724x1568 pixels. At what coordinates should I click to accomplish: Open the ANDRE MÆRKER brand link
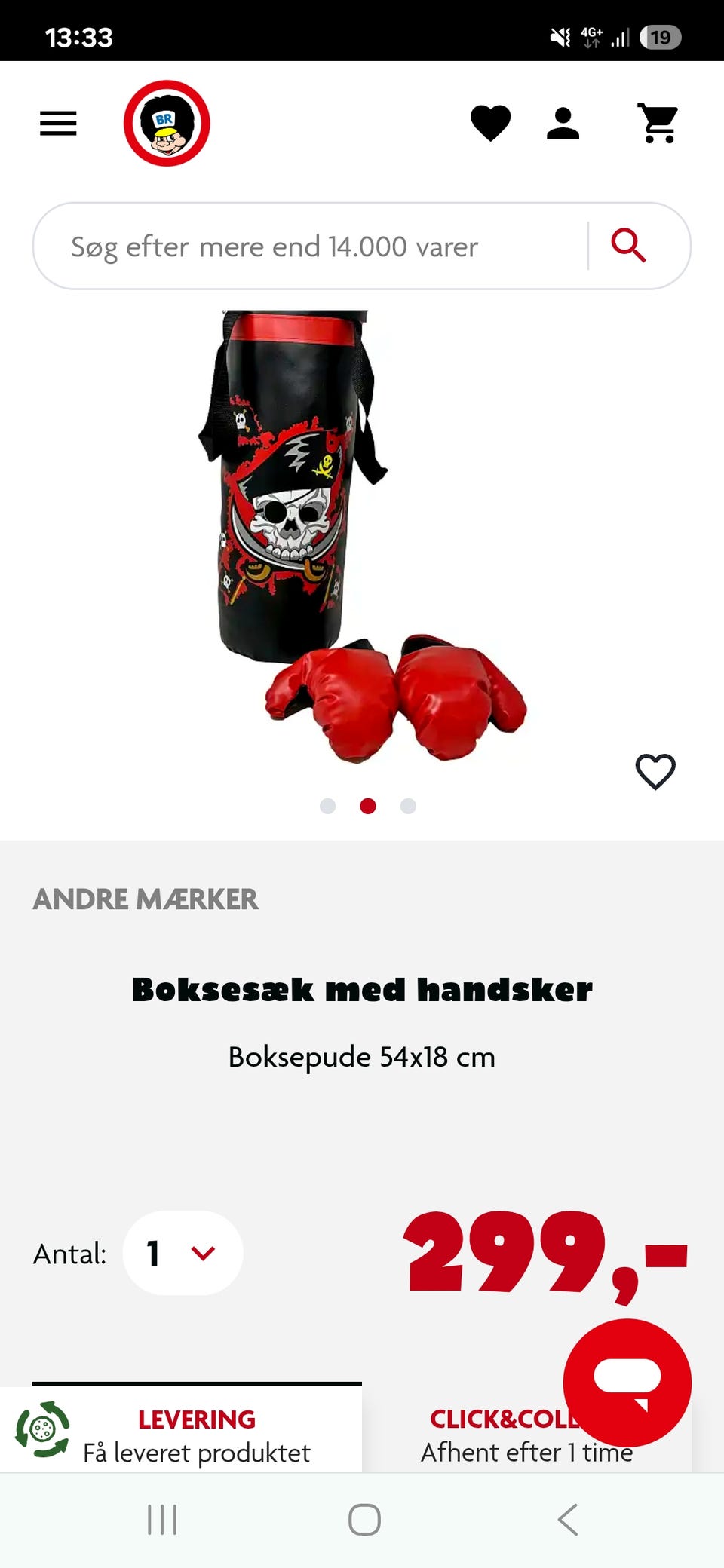(x=145, y=900)
